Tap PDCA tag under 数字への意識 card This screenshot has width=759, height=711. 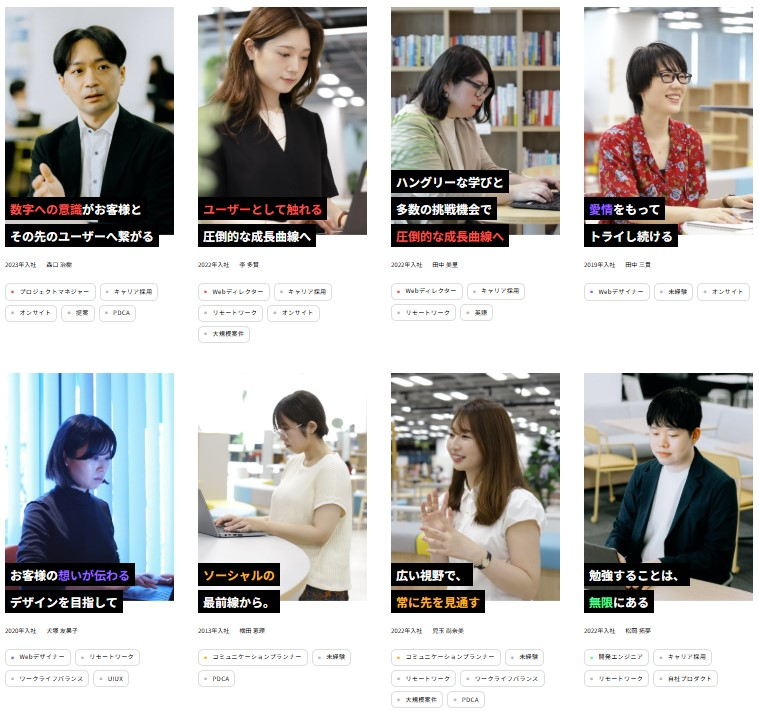click(117, 313)
